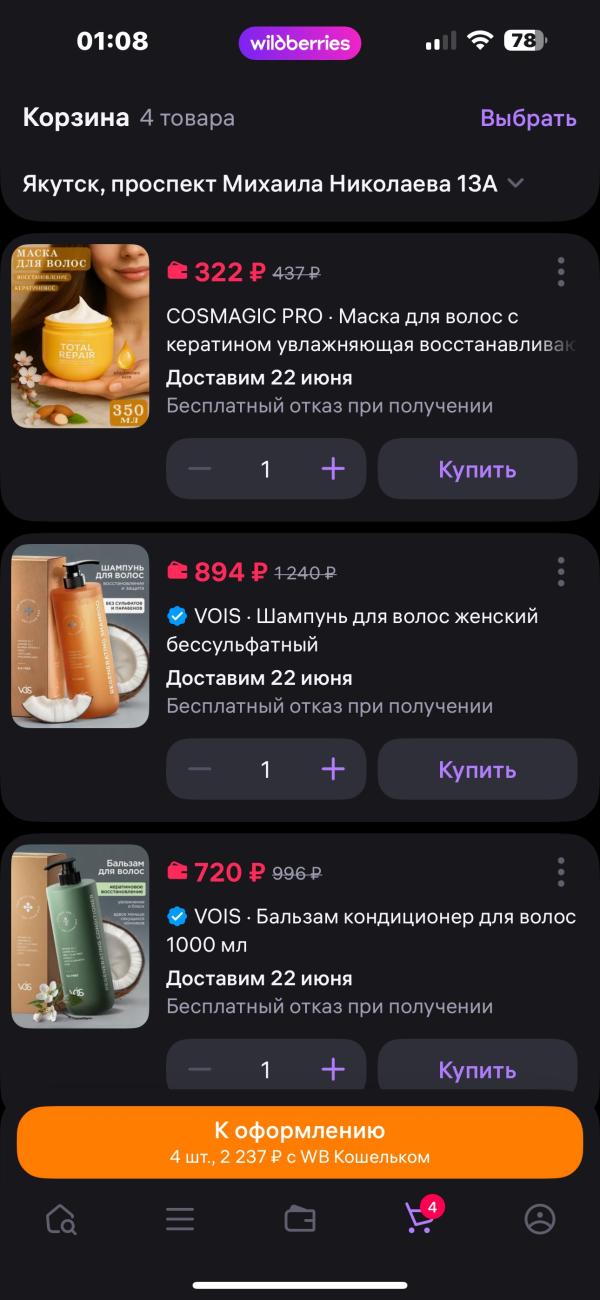Open overflow menu for COSMAGIC PRO hair mask

(x=561, y=272)
